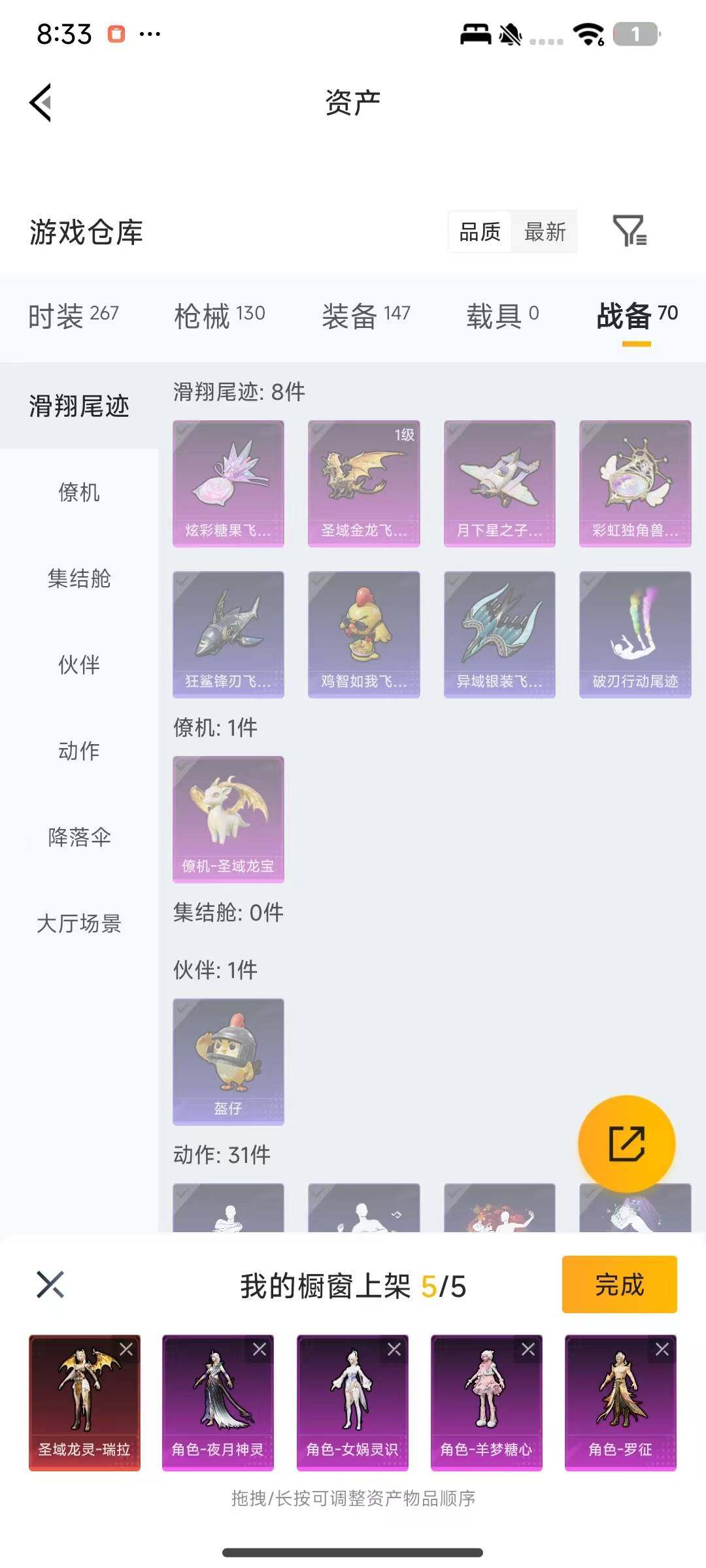Tap the 圣域龙灵-瑞拉 showcase thumbnail
The image size is (706, 1568).
[x=84, y=1401]
